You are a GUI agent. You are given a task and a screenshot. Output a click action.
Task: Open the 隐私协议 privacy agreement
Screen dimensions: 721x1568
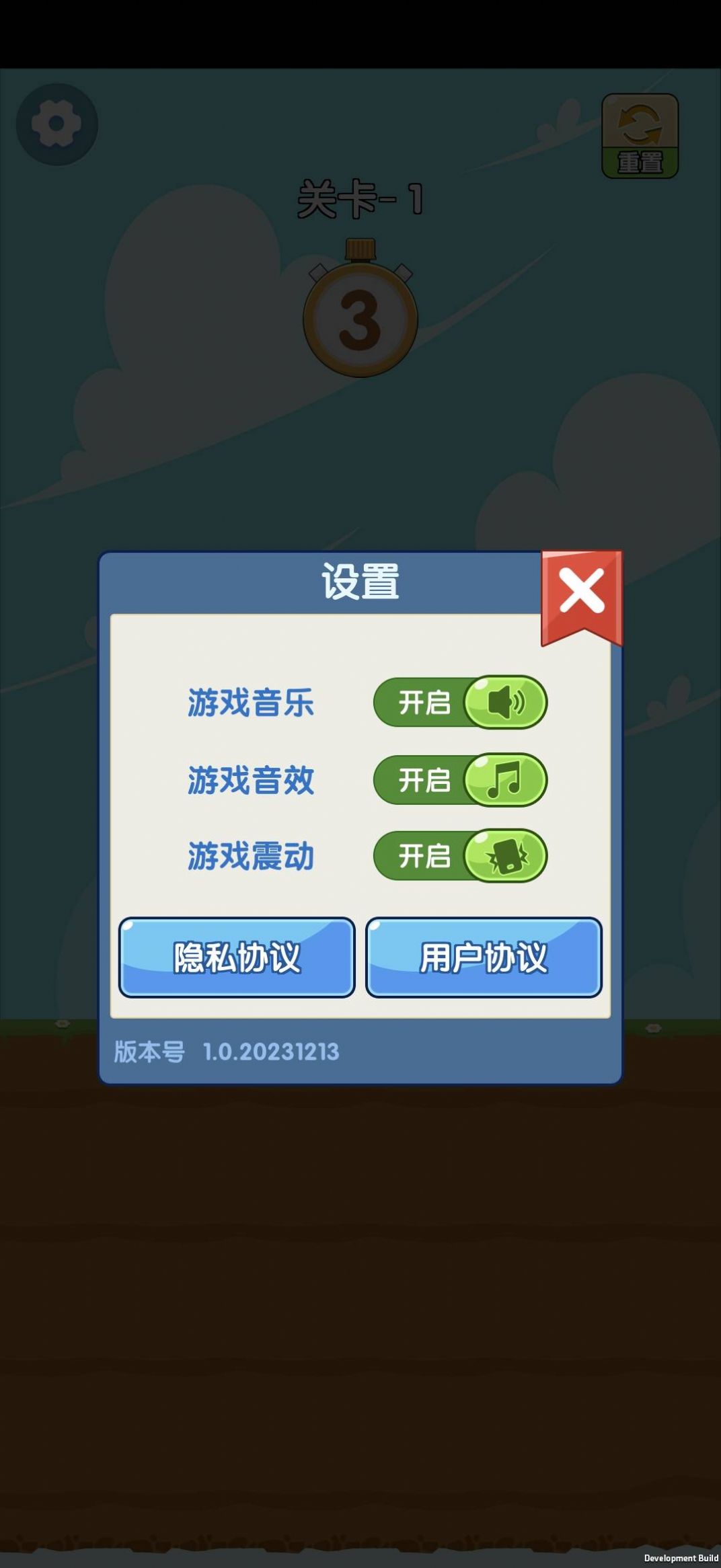pyautogui.click(x=237, y=957)
